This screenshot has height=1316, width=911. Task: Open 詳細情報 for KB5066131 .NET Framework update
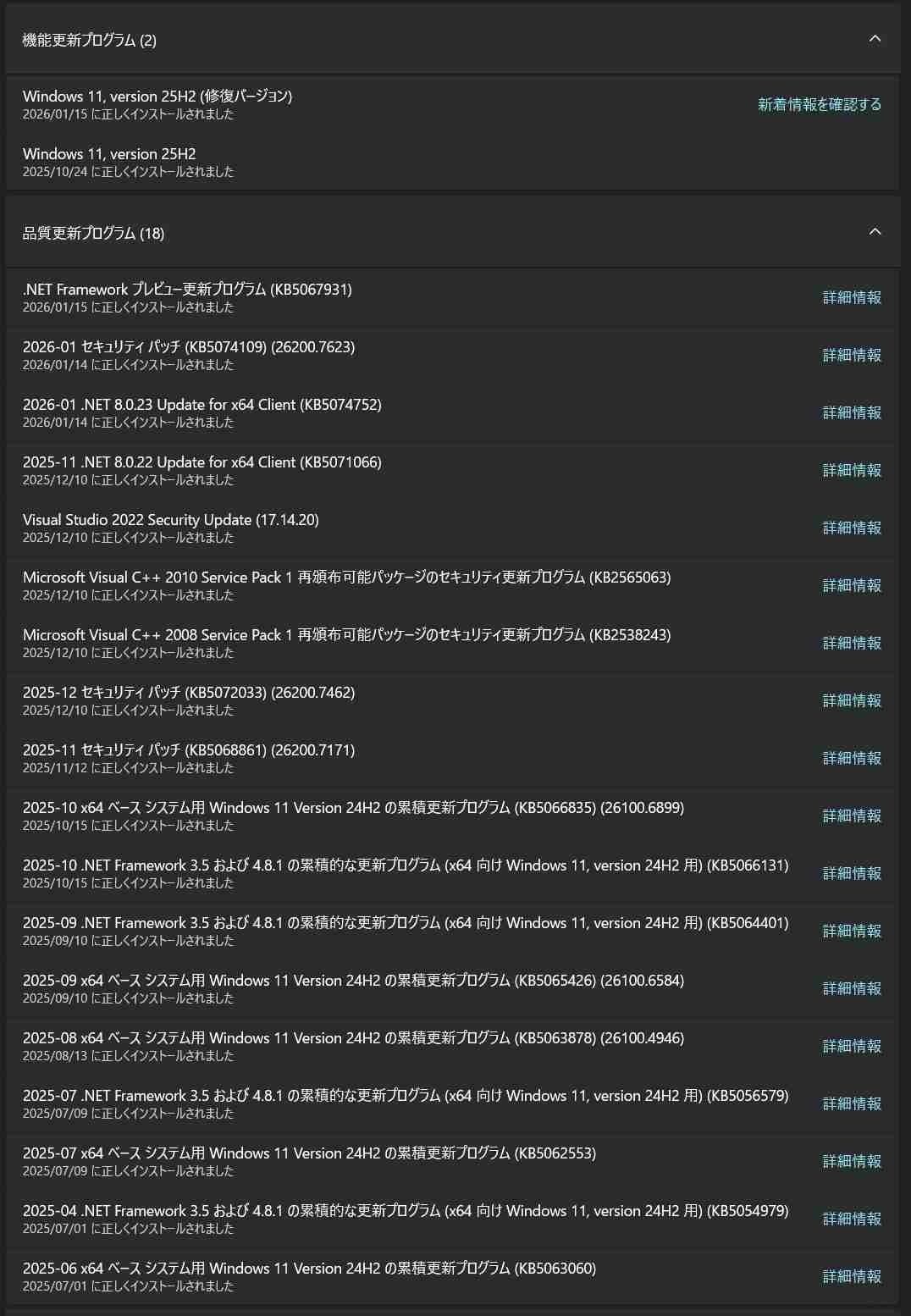[852, 873]
